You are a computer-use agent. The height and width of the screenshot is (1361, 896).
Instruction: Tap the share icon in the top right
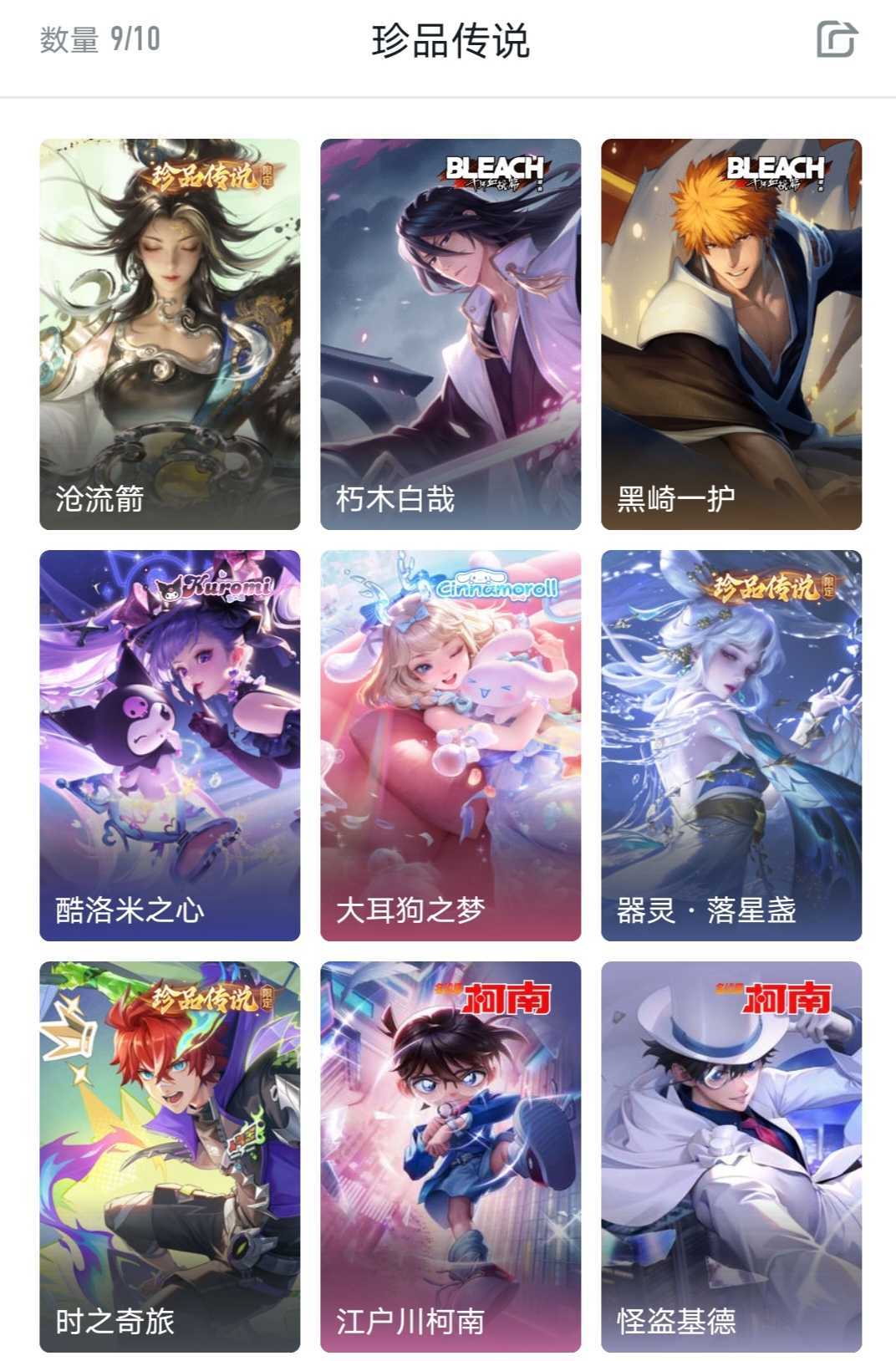(838, 39)
